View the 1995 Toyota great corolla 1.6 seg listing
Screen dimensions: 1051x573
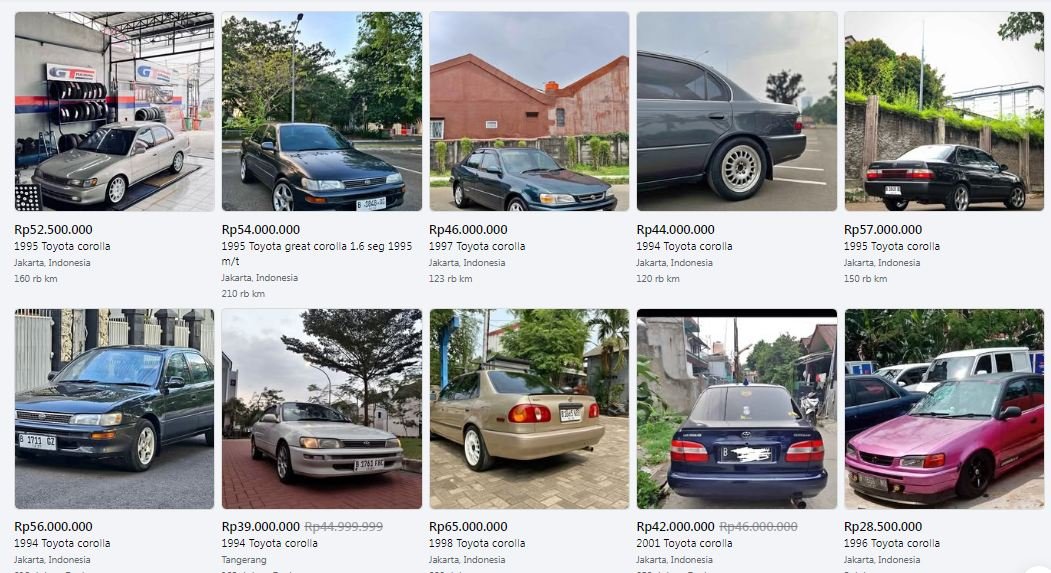pyautogui.click(x=321, y=112)
